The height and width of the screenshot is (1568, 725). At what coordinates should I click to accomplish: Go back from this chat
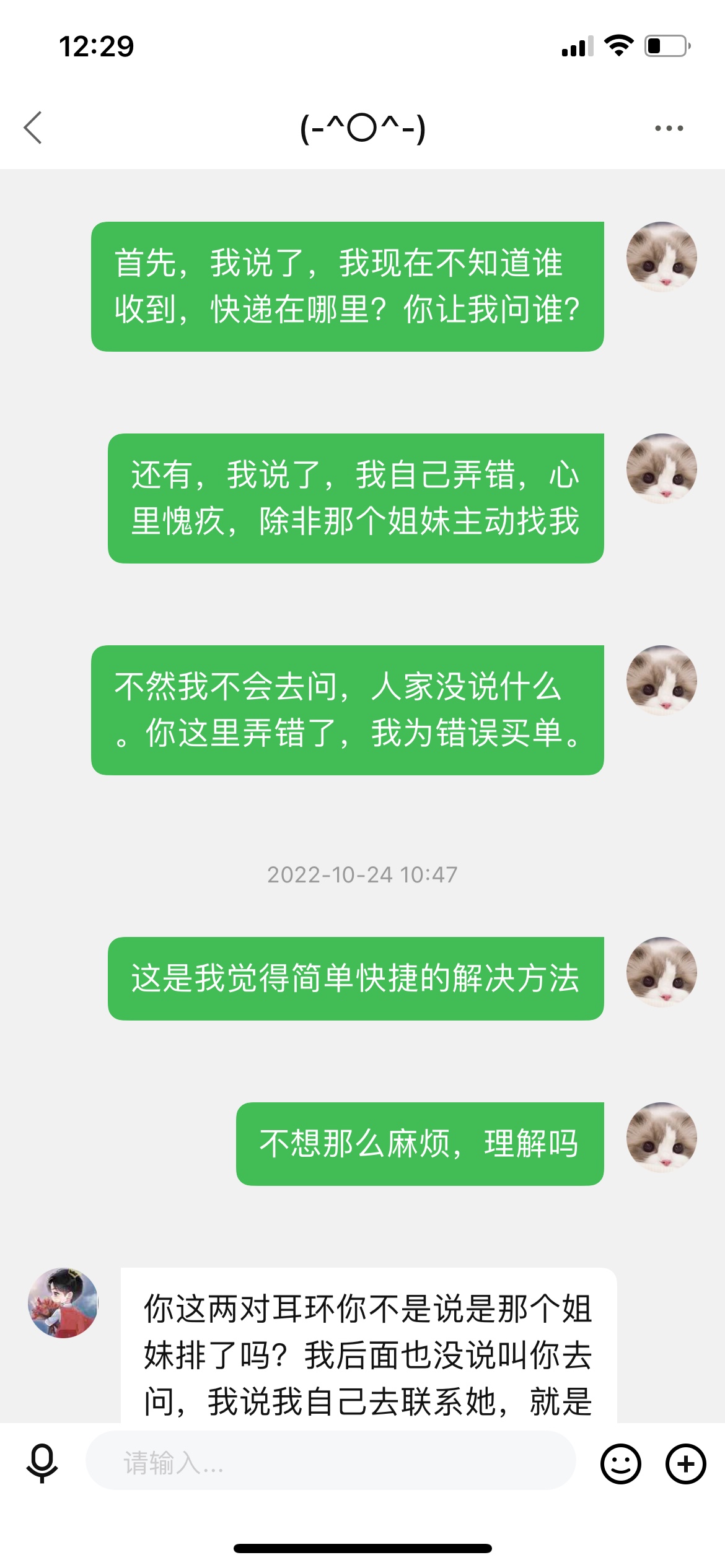(x=33, y=128)
